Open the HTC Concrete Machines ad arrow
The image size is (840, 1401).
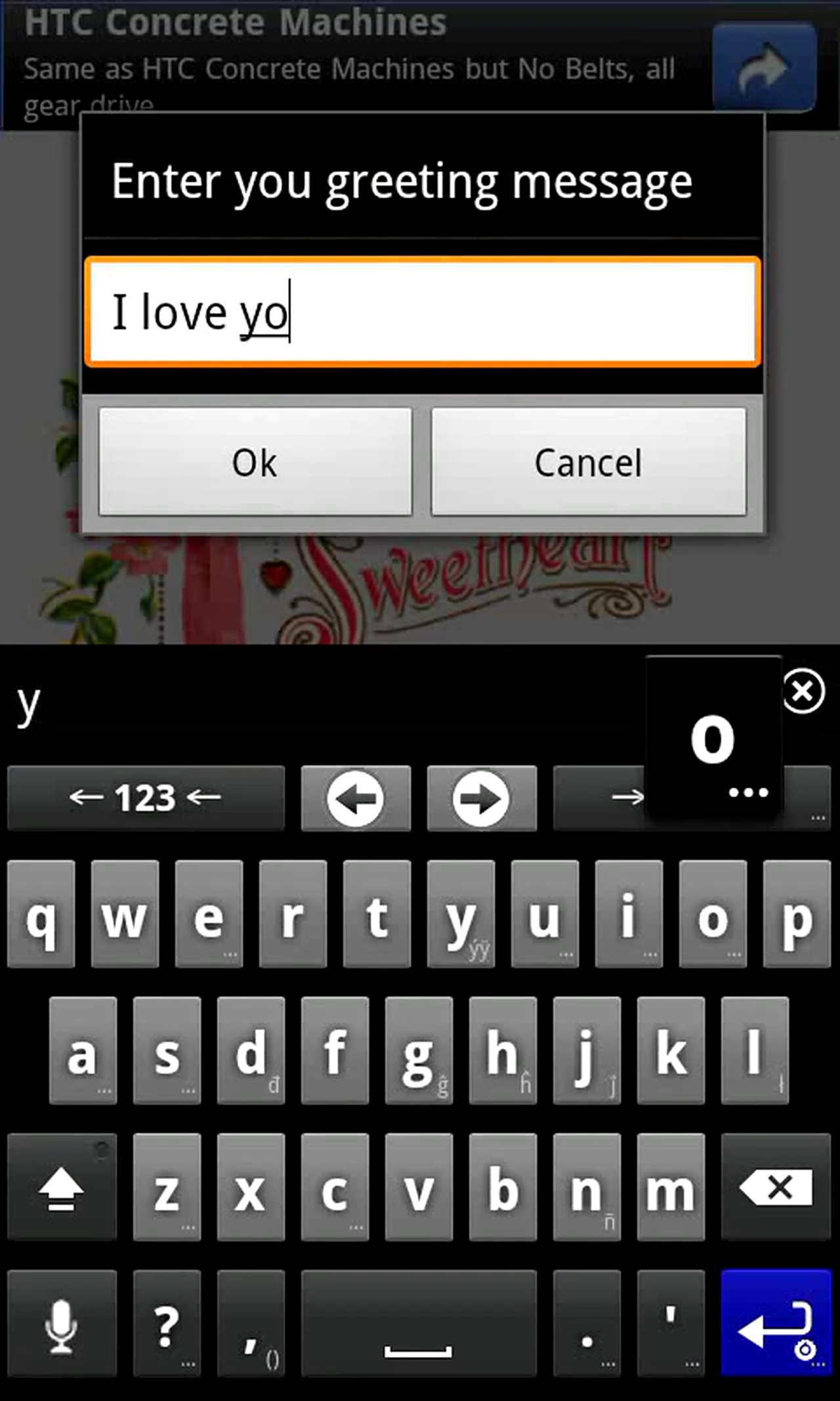click(764, 67)
